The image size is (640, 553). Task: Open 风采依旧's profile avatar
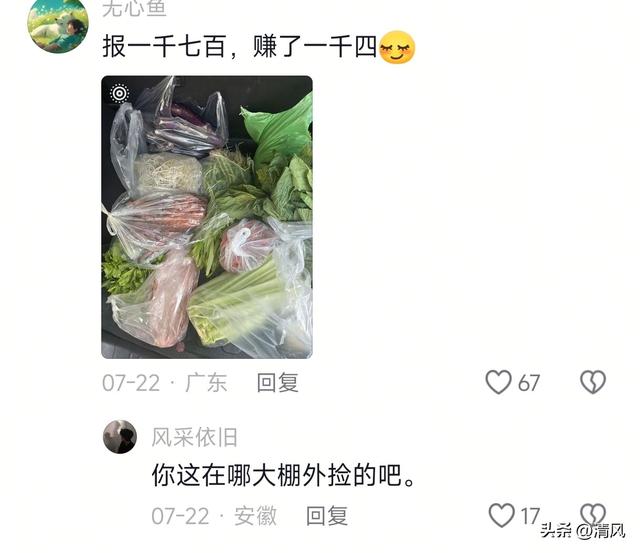click(x=120, y=437)
